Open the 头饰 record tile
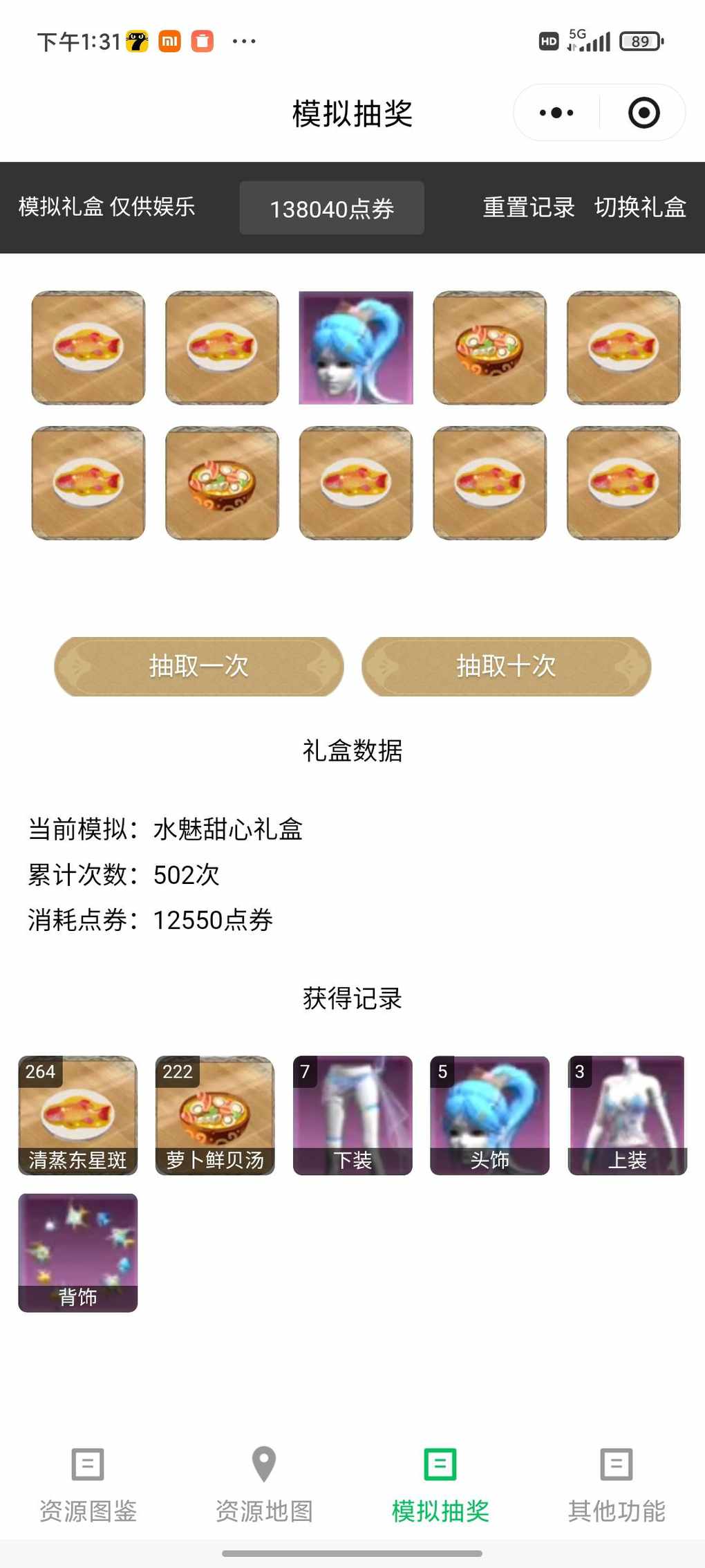 pos(489,1115)
